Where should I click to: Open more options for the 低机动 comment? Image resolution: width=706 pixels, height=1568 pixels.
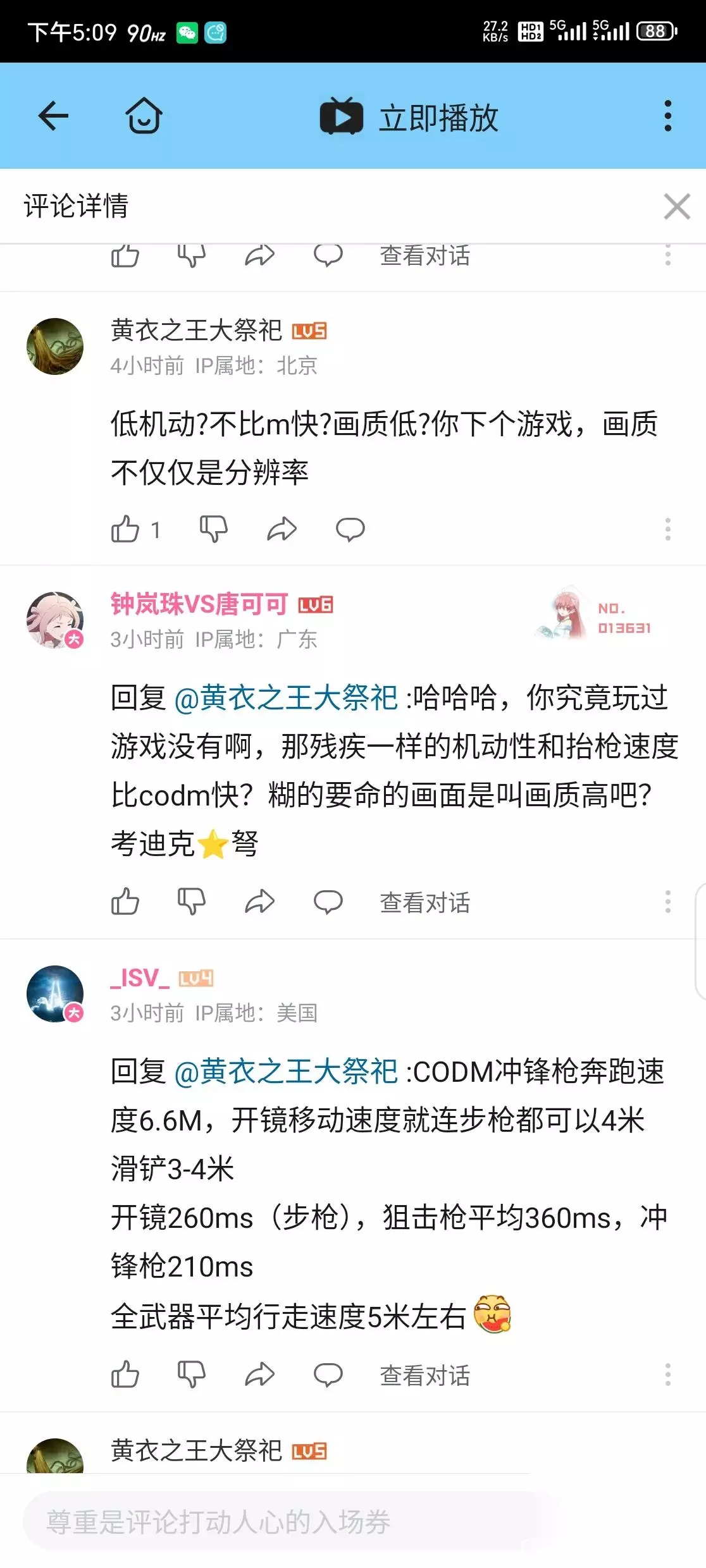pyautogui.click(x=667, y=529)
